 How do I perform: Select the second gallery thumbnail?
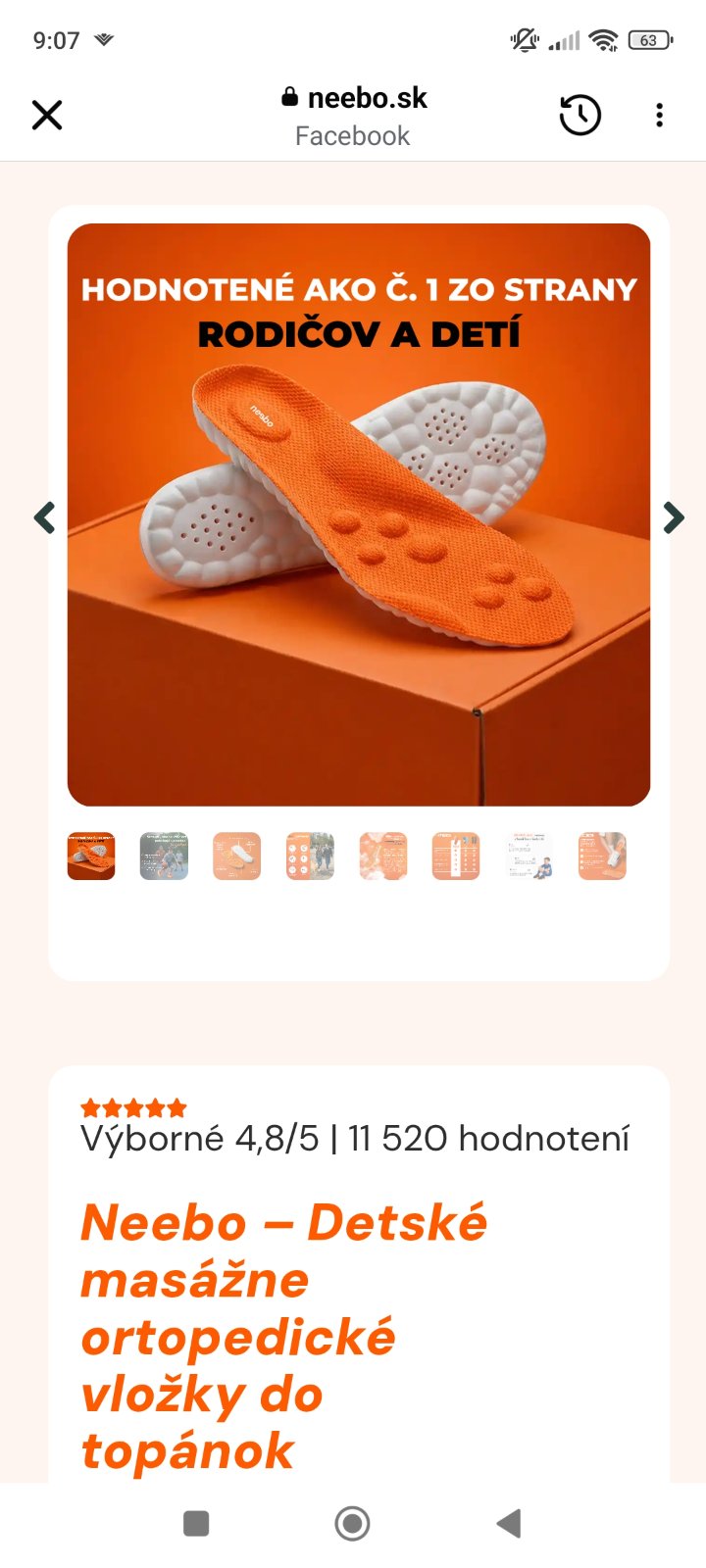[164, 857]
